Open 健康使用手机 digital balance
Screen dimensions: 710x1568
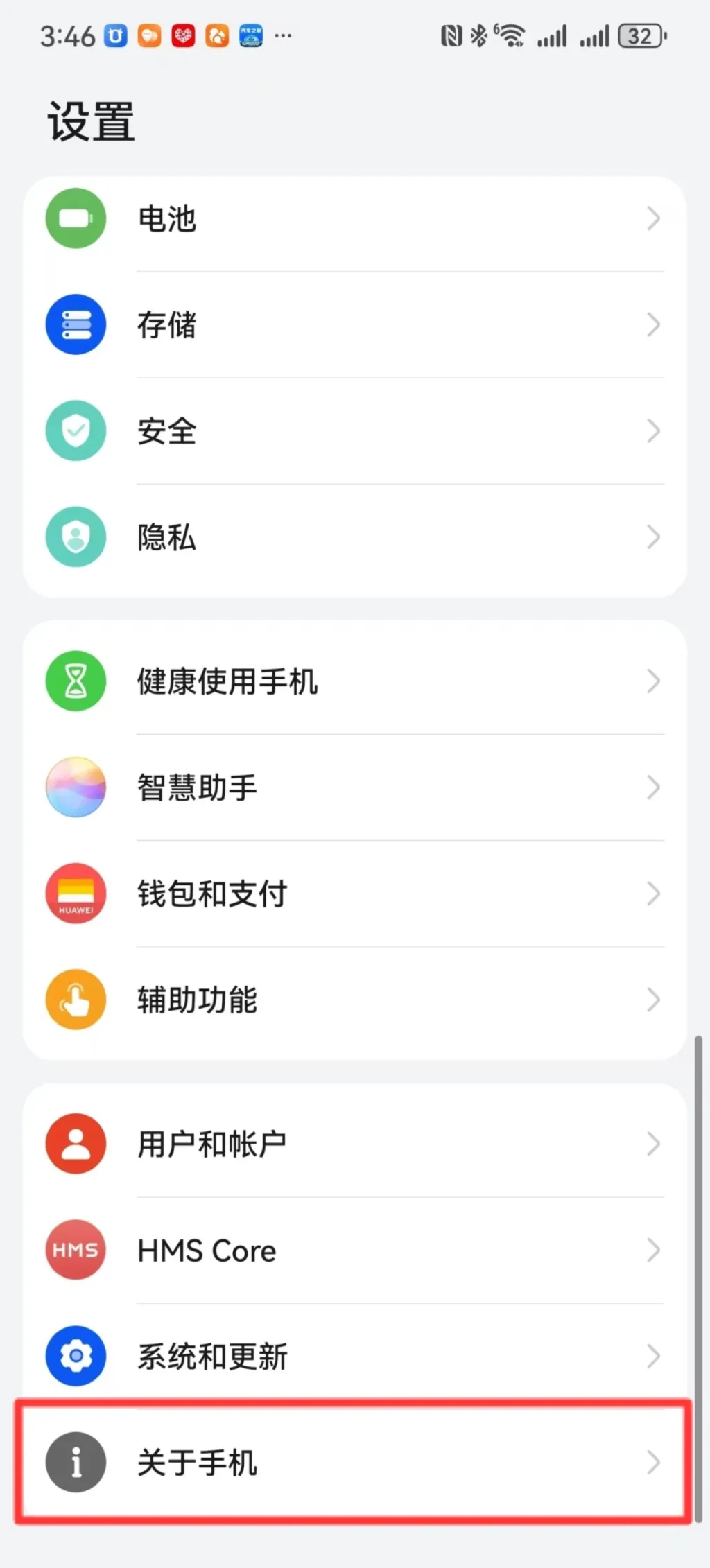pos(355,681)
